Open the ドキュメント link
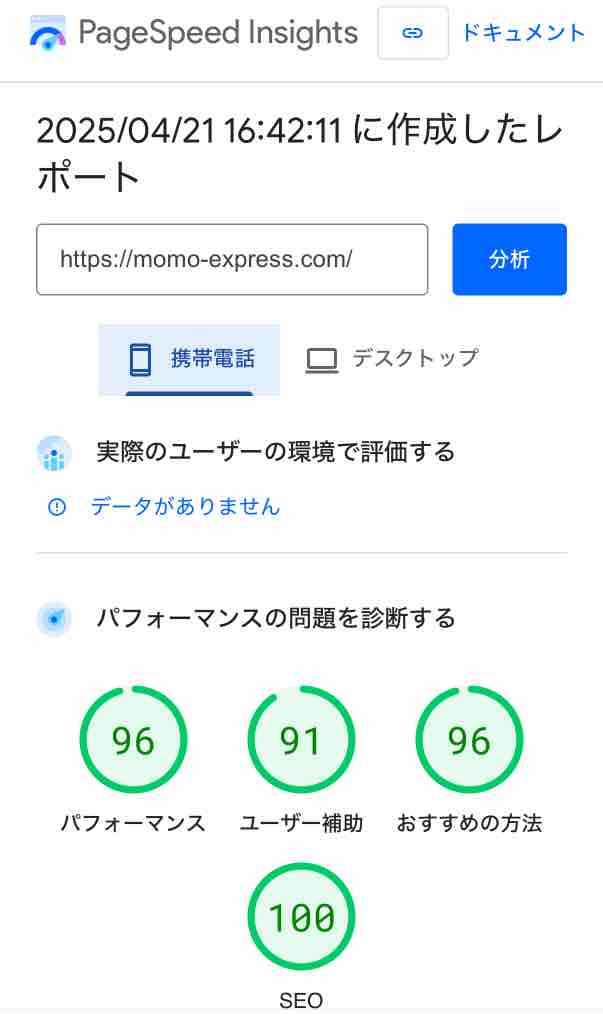Viewport: 603px width, 1014px height. click(522, 32)
